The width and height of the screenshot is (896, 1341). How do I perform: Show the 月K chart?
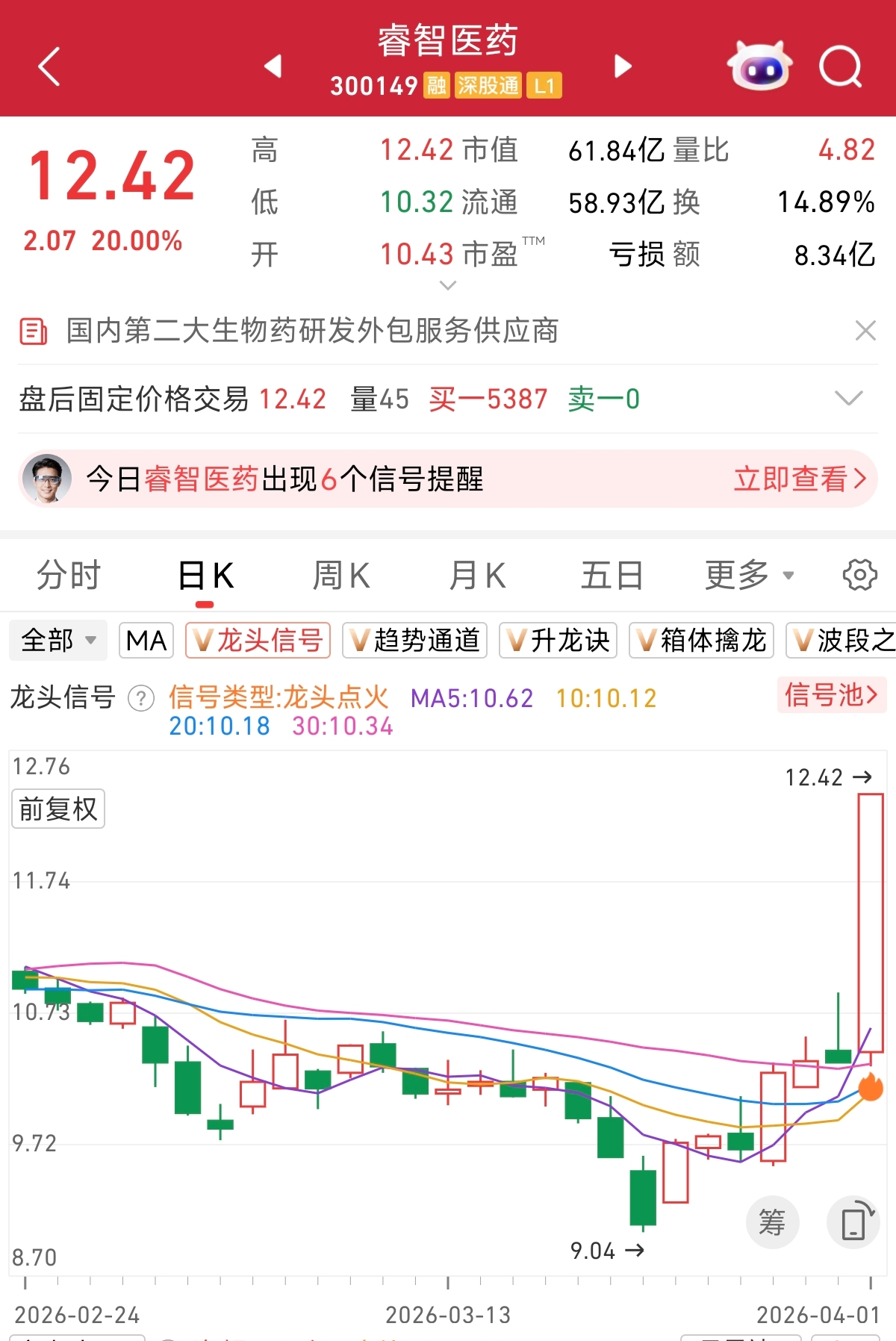[x=477, y=576]
